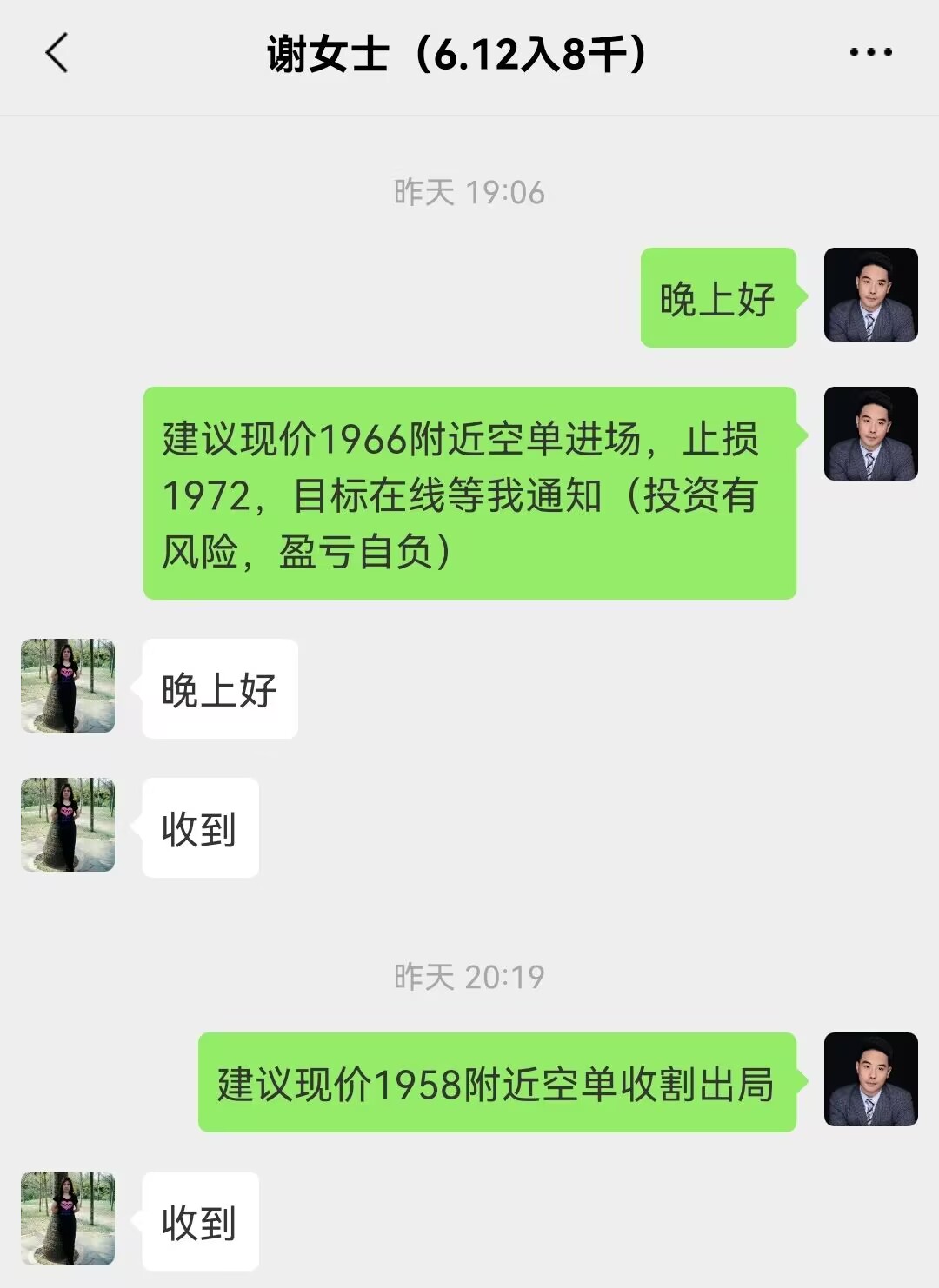Open the three-dot chat options menu

870,53
